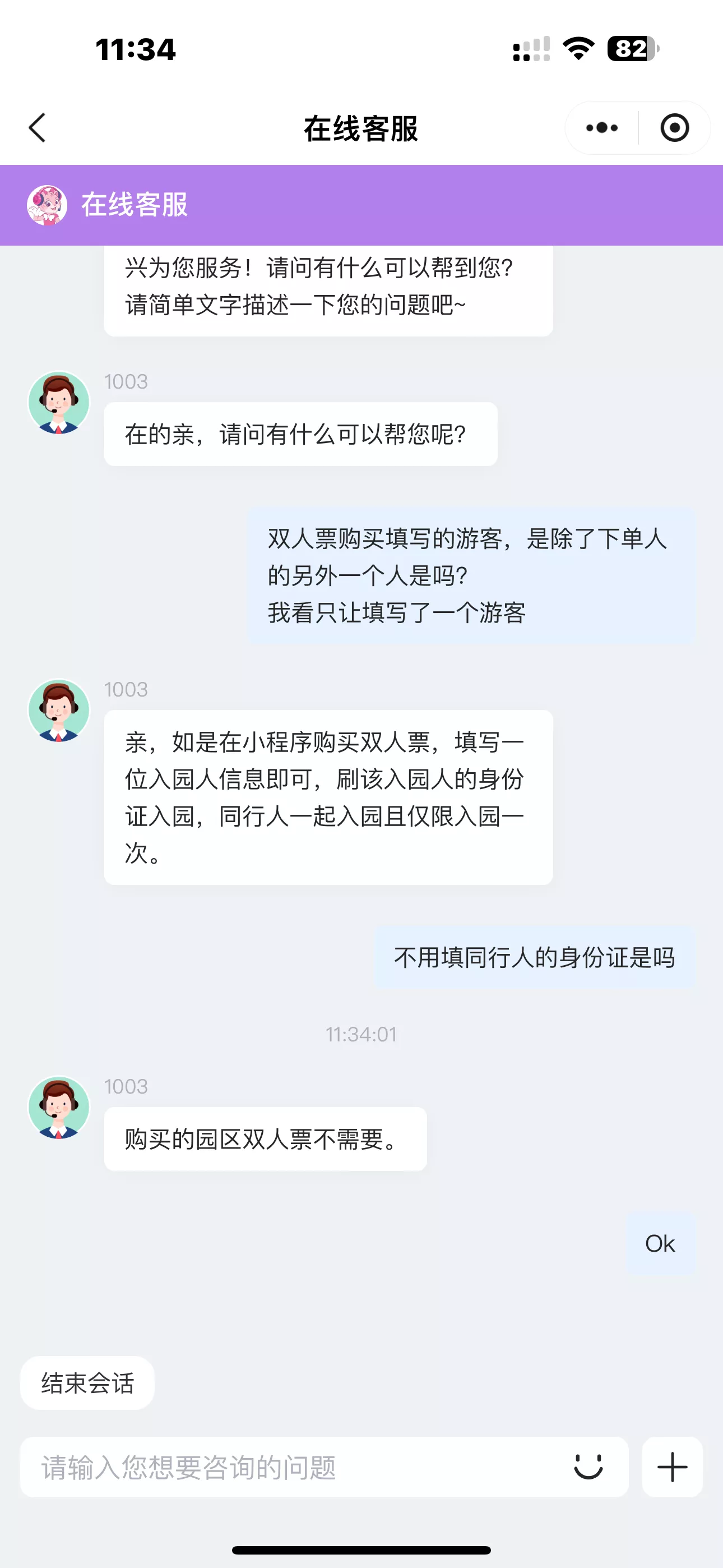End the chat via 结束会话
This screenshot has width=723, height=1568.
[87, 1383]
